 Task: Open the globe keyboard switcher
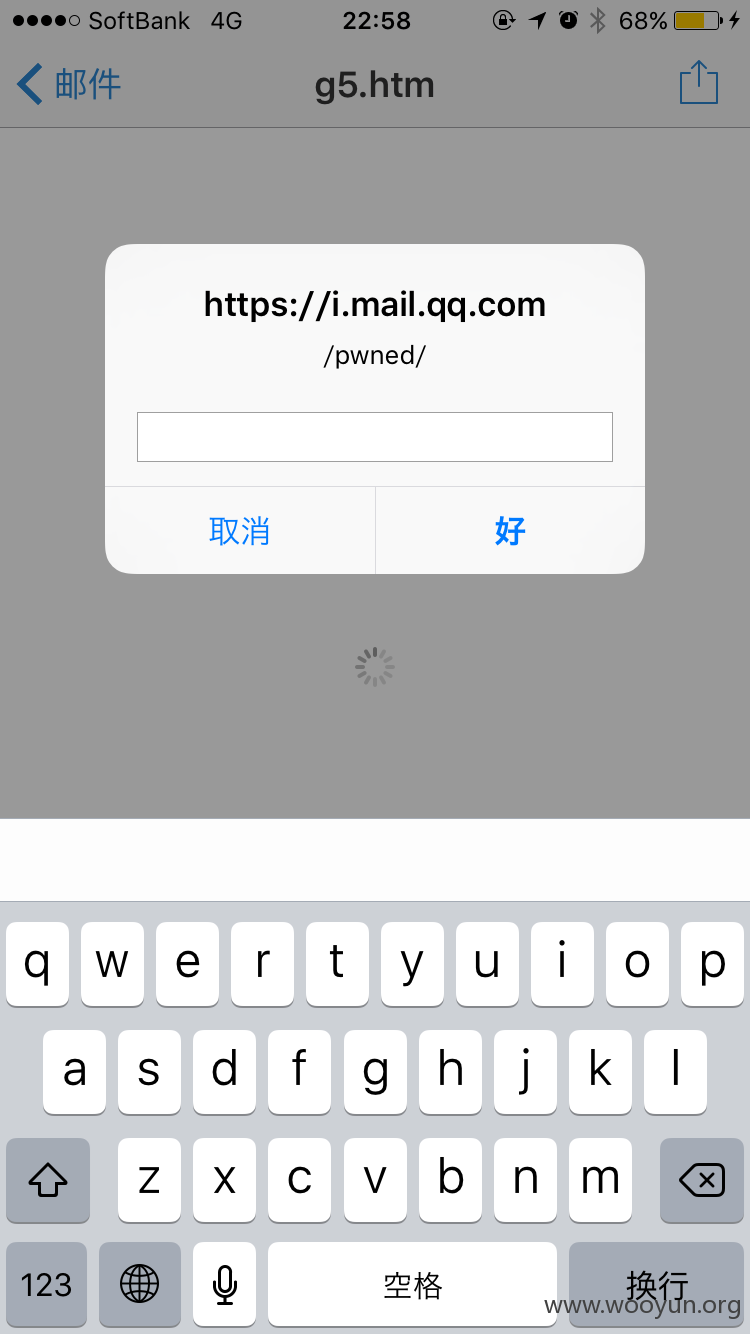click(x=140, y=1285)
